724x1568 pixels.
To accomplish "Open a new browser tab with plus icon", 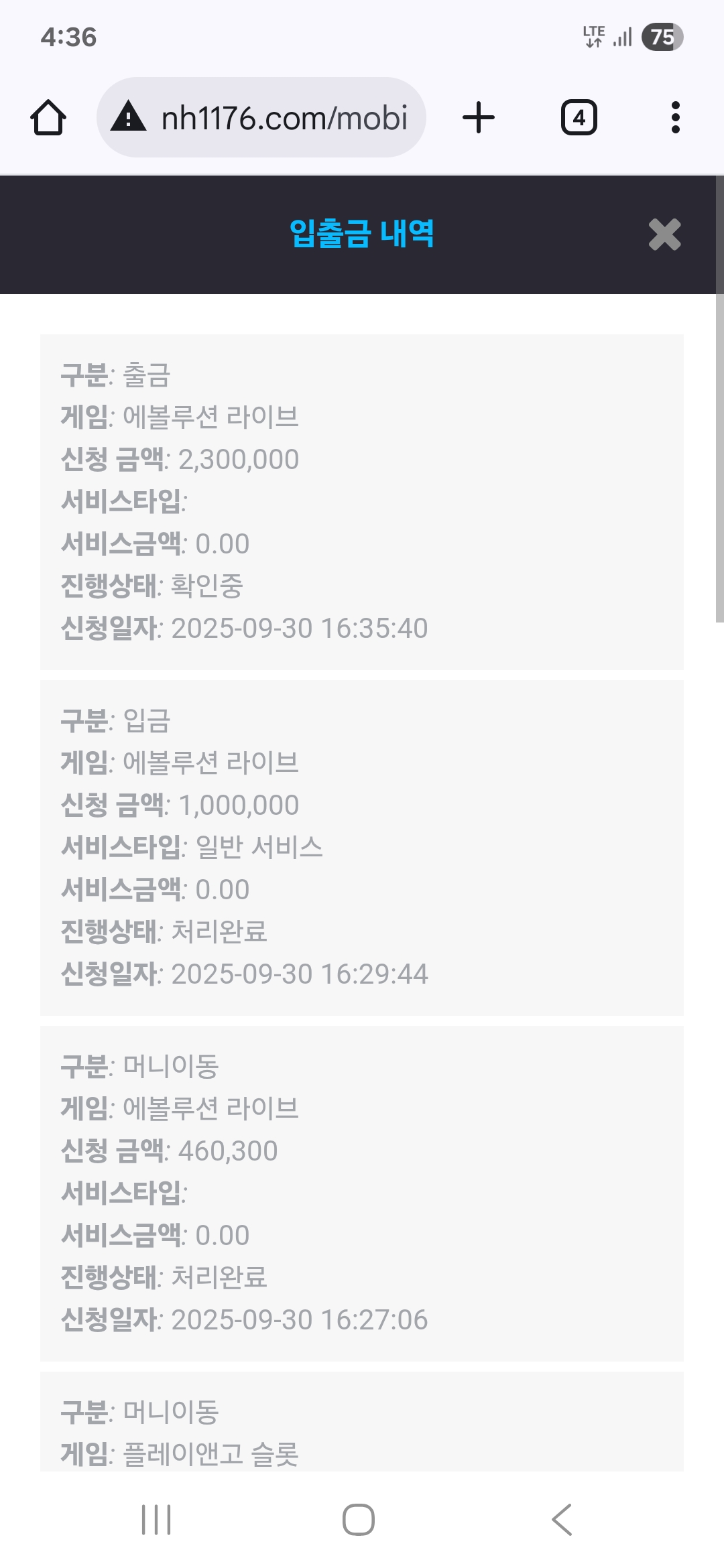I will coord(478,117).
